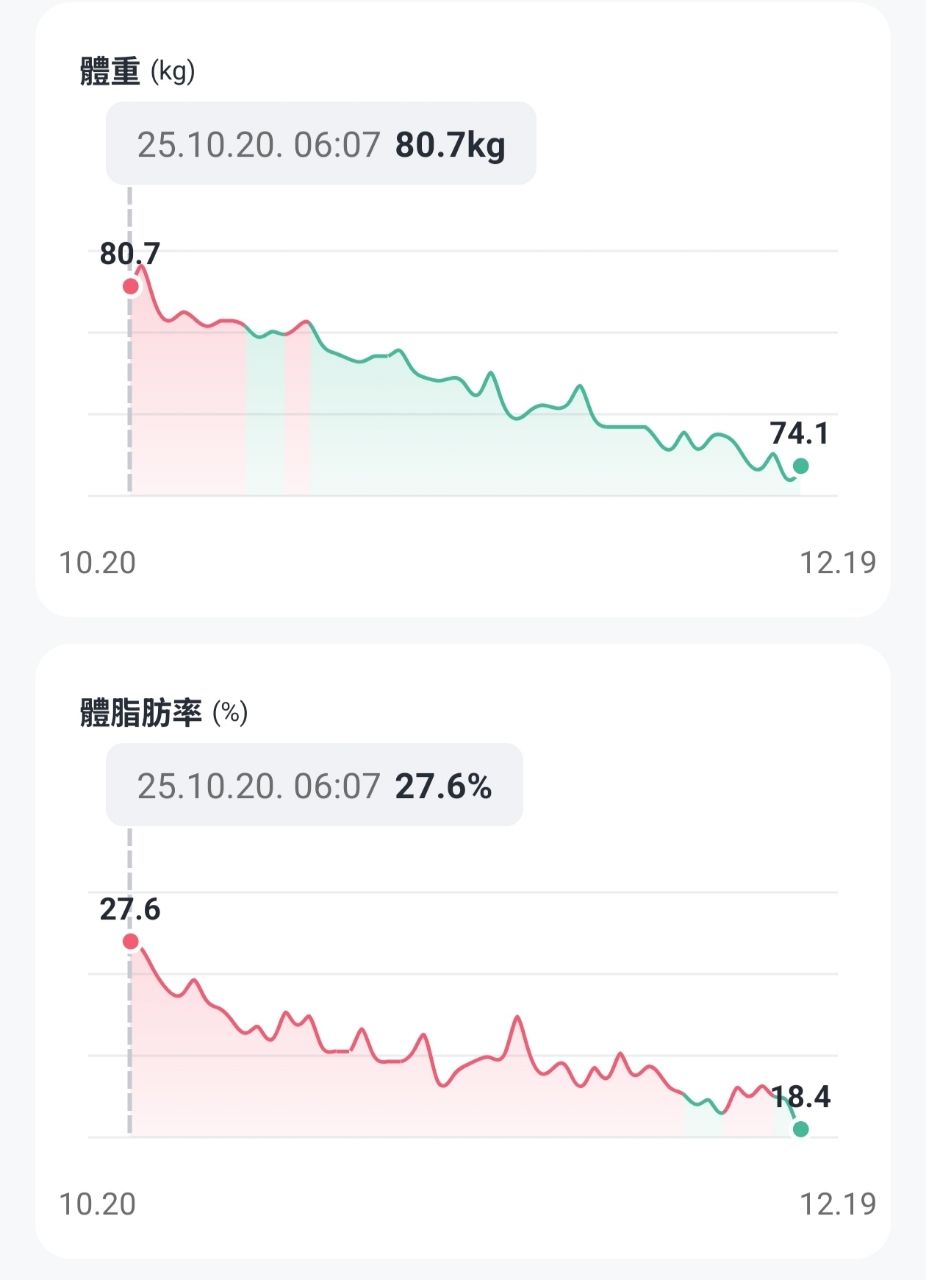Select the 27.6 starting point on body fat chart
Viewport: 926px width, 1280px height.
pyautogui.click(x=130, y=941)
